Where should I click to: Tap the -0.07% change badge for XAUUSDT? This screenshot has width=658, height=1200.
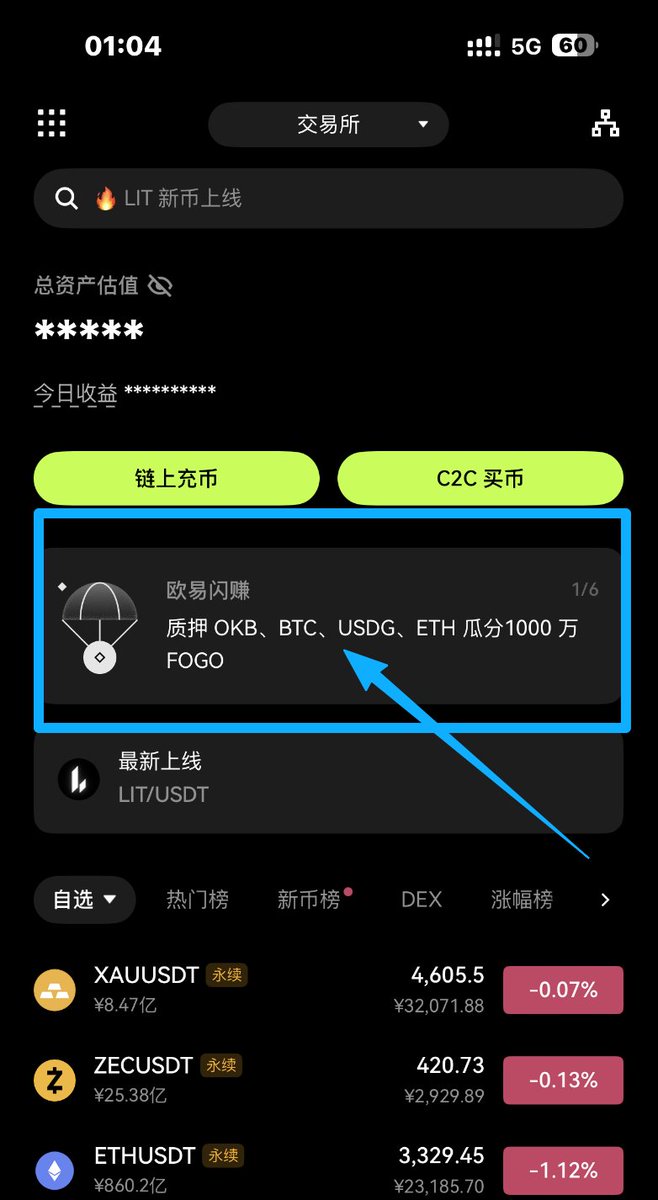tap(562, 989)
